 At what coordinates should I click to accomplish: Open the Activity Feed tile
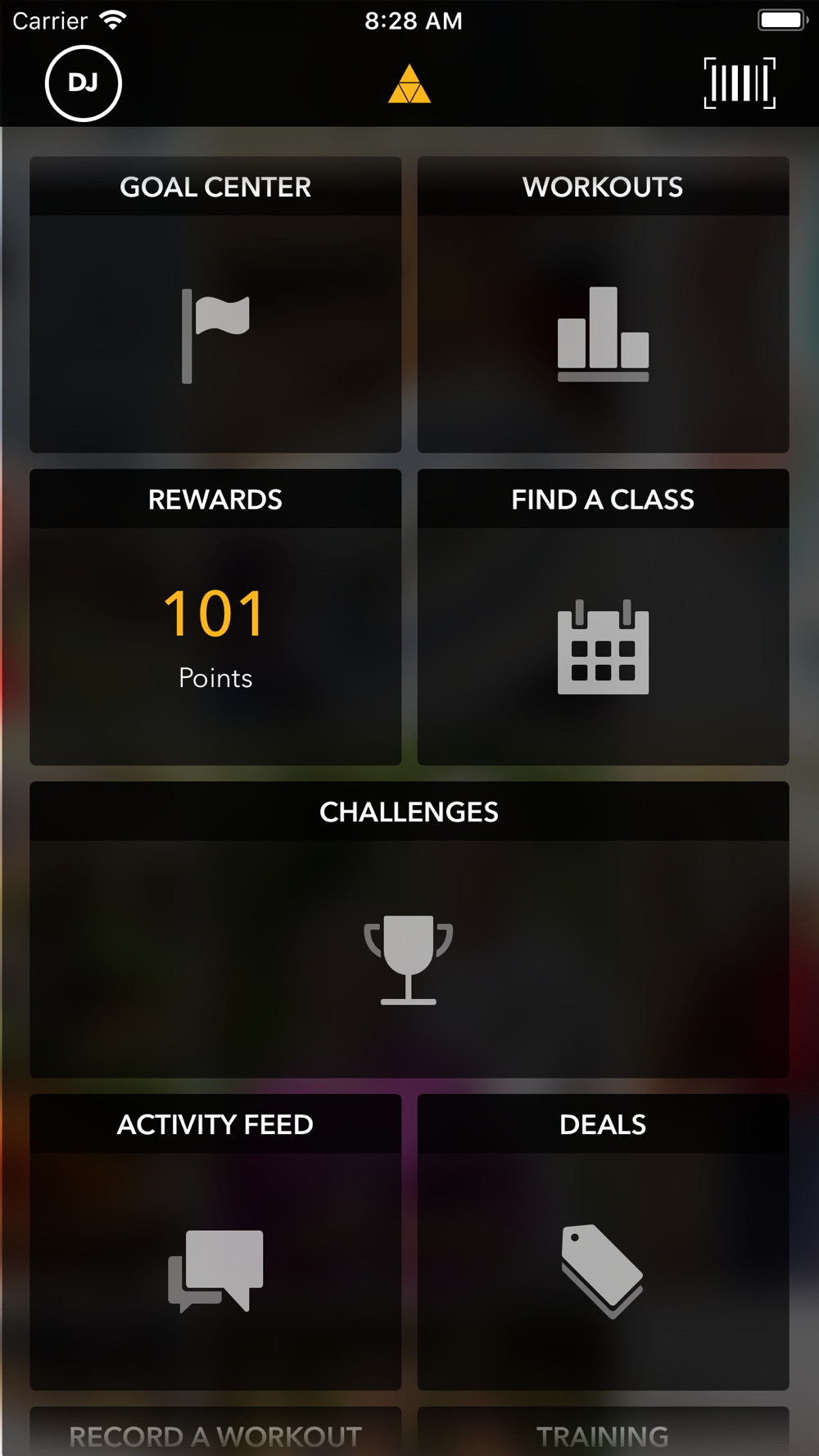tap(215, 1242)
